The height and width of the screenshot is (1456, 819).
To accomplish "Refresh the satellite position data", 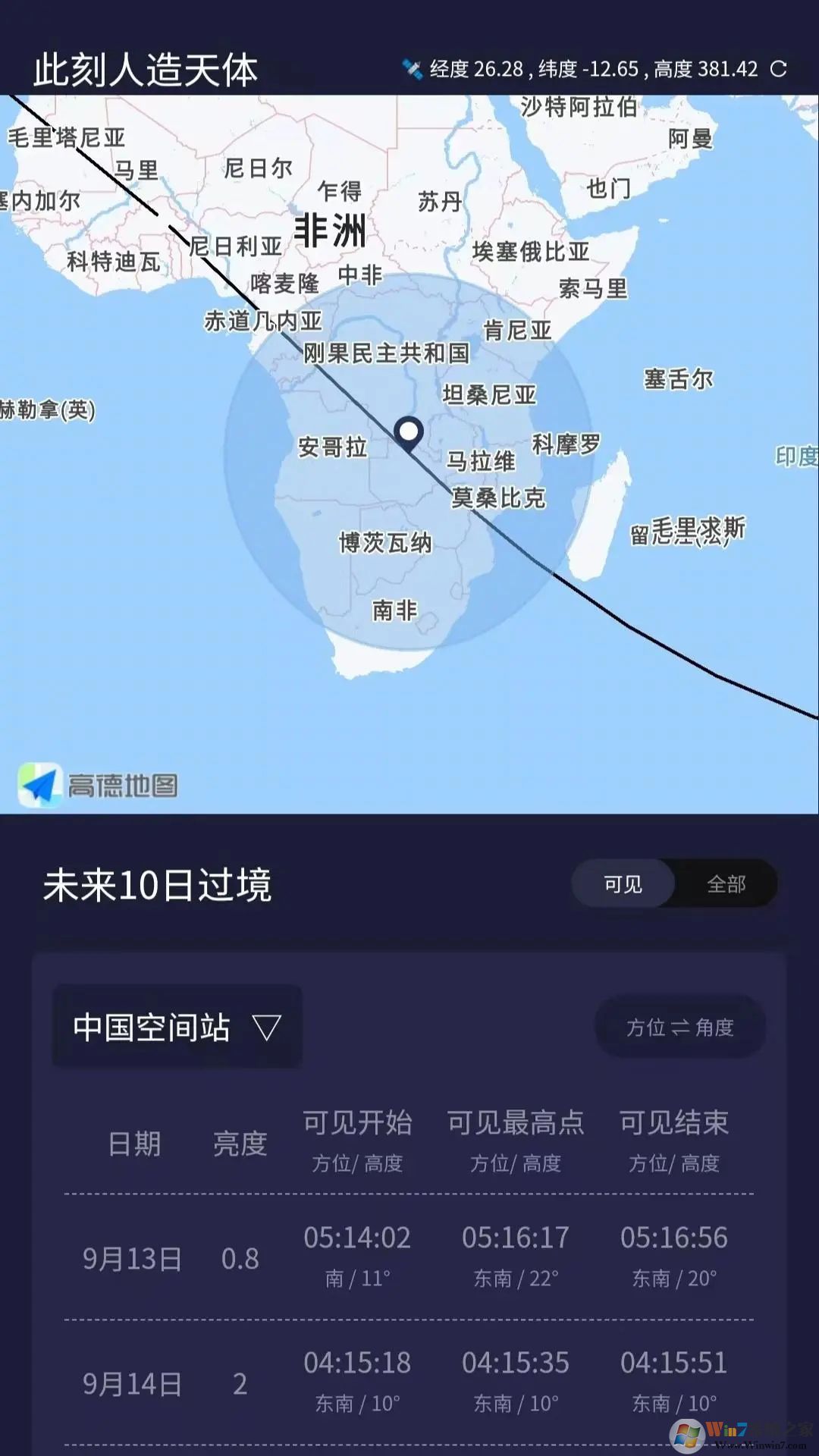I will click(x=778, y=69).
